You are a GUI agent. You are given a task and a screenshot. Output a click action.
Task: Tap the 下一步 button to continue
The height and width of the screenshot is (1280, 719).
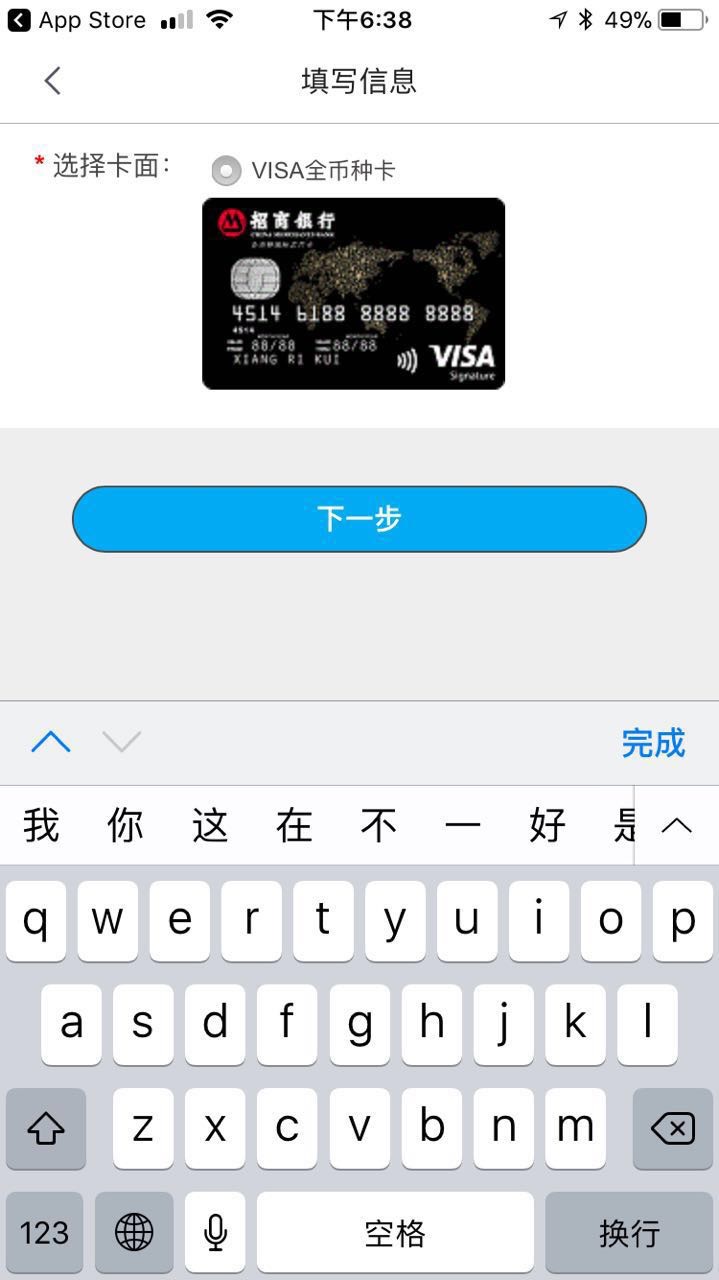[359, 519]
